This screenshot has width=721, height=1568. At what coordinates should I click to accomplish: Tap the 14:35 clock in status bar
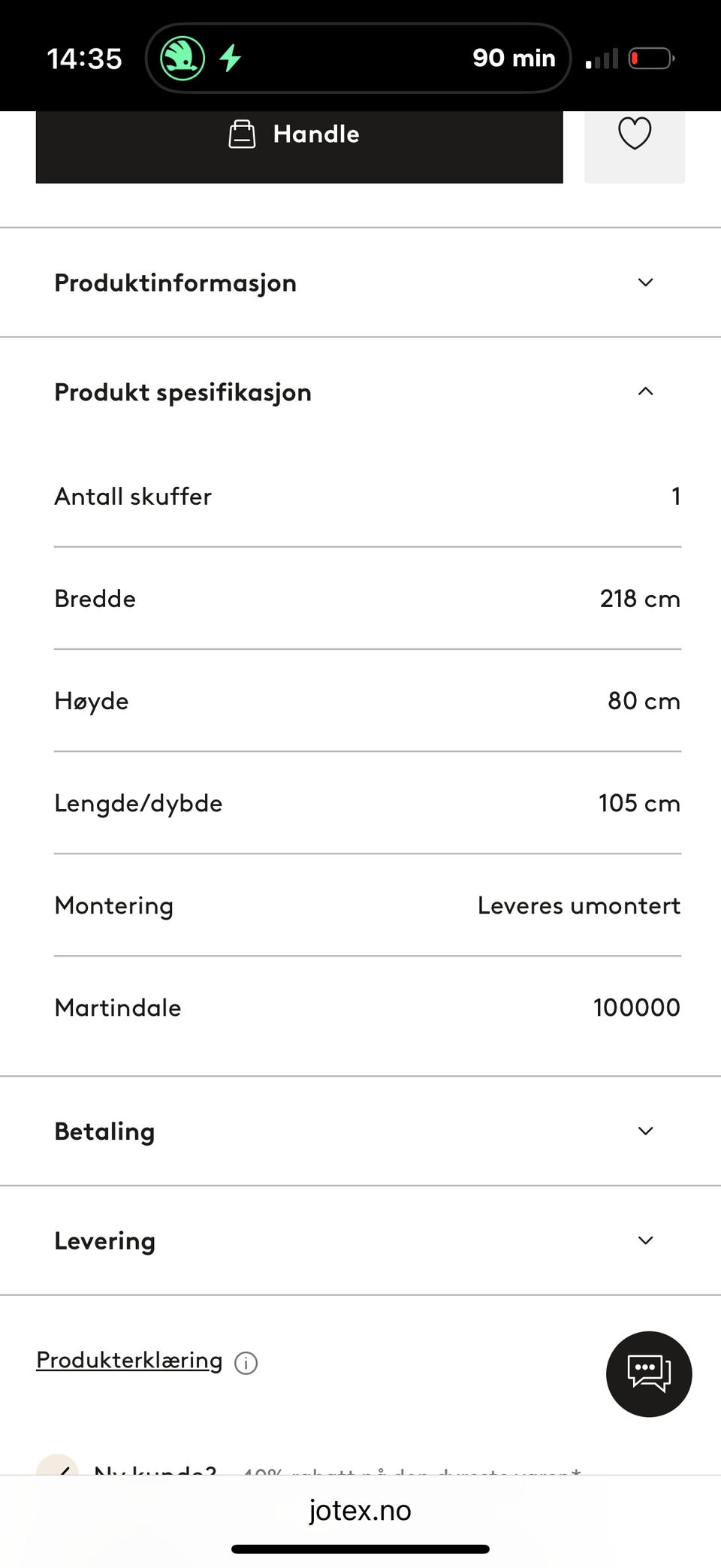(x=84, y=58)
